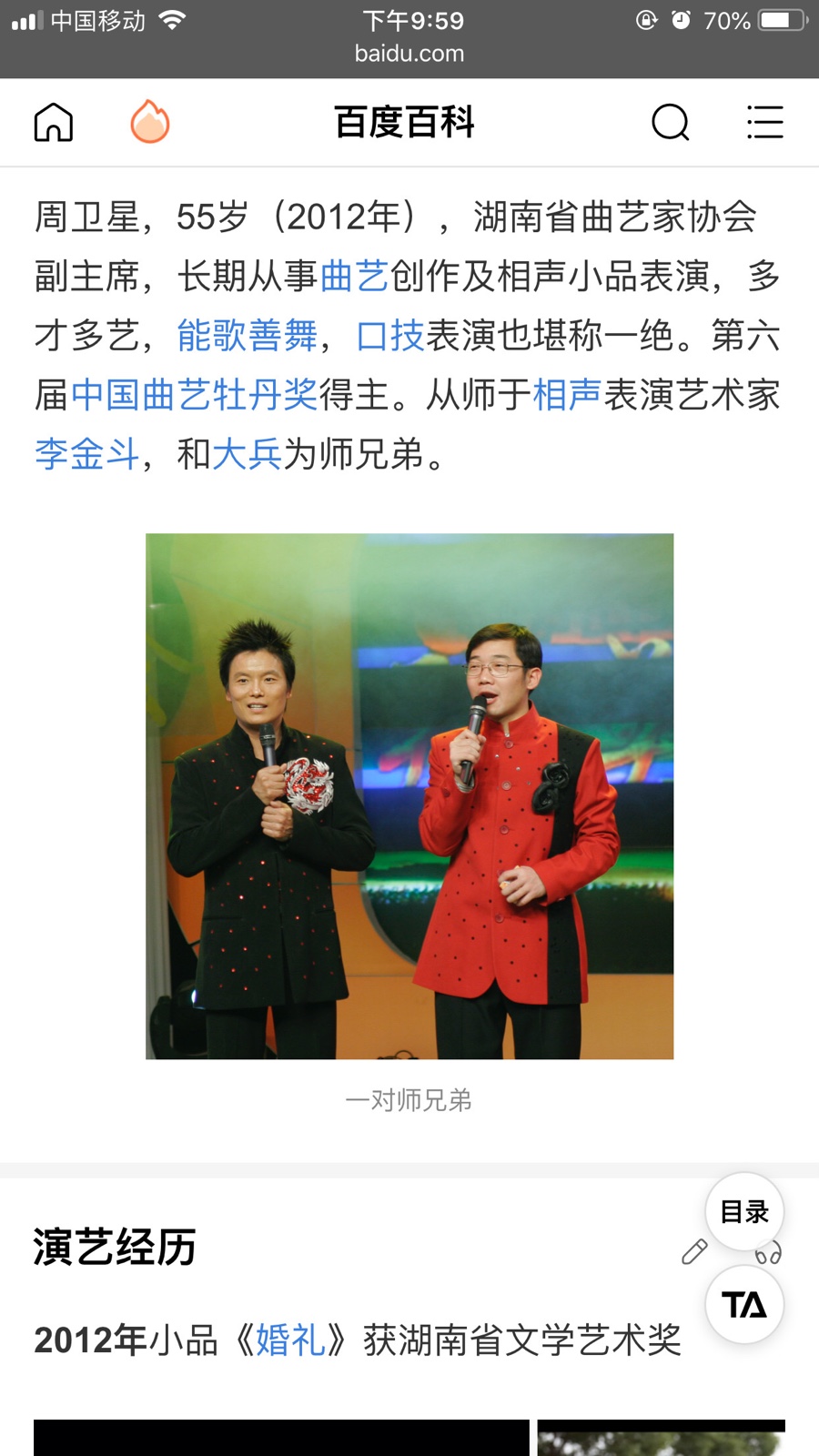Open the hot topics flame icon
This screenshot has width=819, height=1456.
[x=150, y=122]
